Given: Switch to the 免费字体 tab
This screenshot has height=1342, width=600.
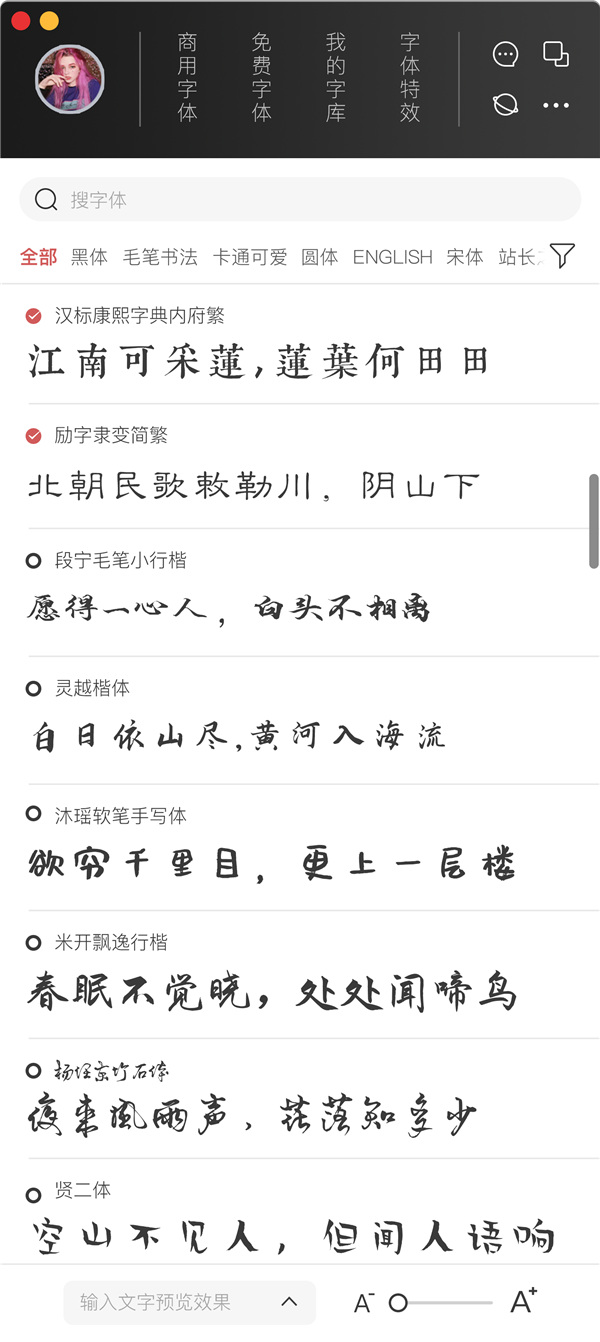Looking at the screenshot, I should tap(261, 78).
